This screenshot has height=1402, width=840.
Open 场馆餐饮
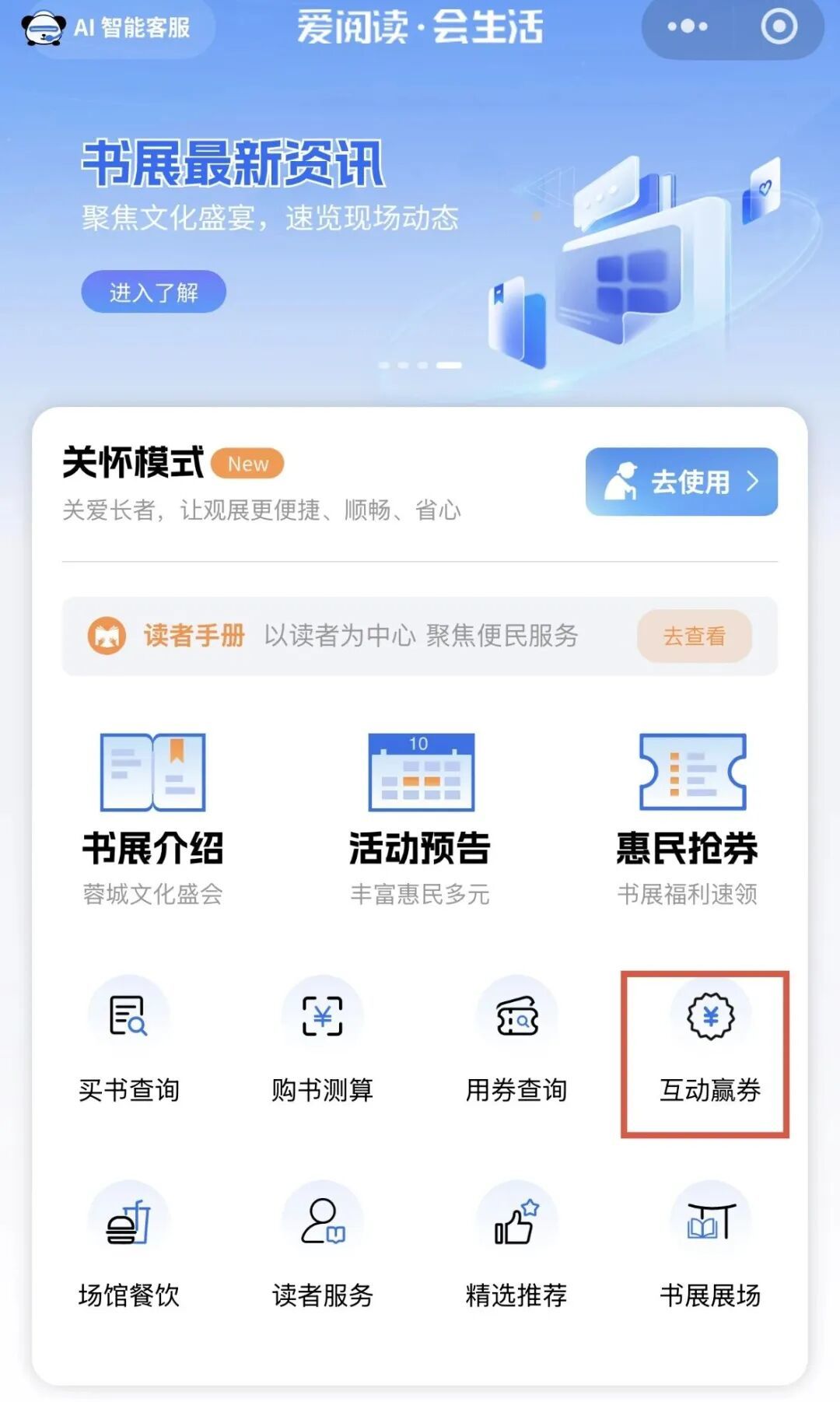(129, 1245)
